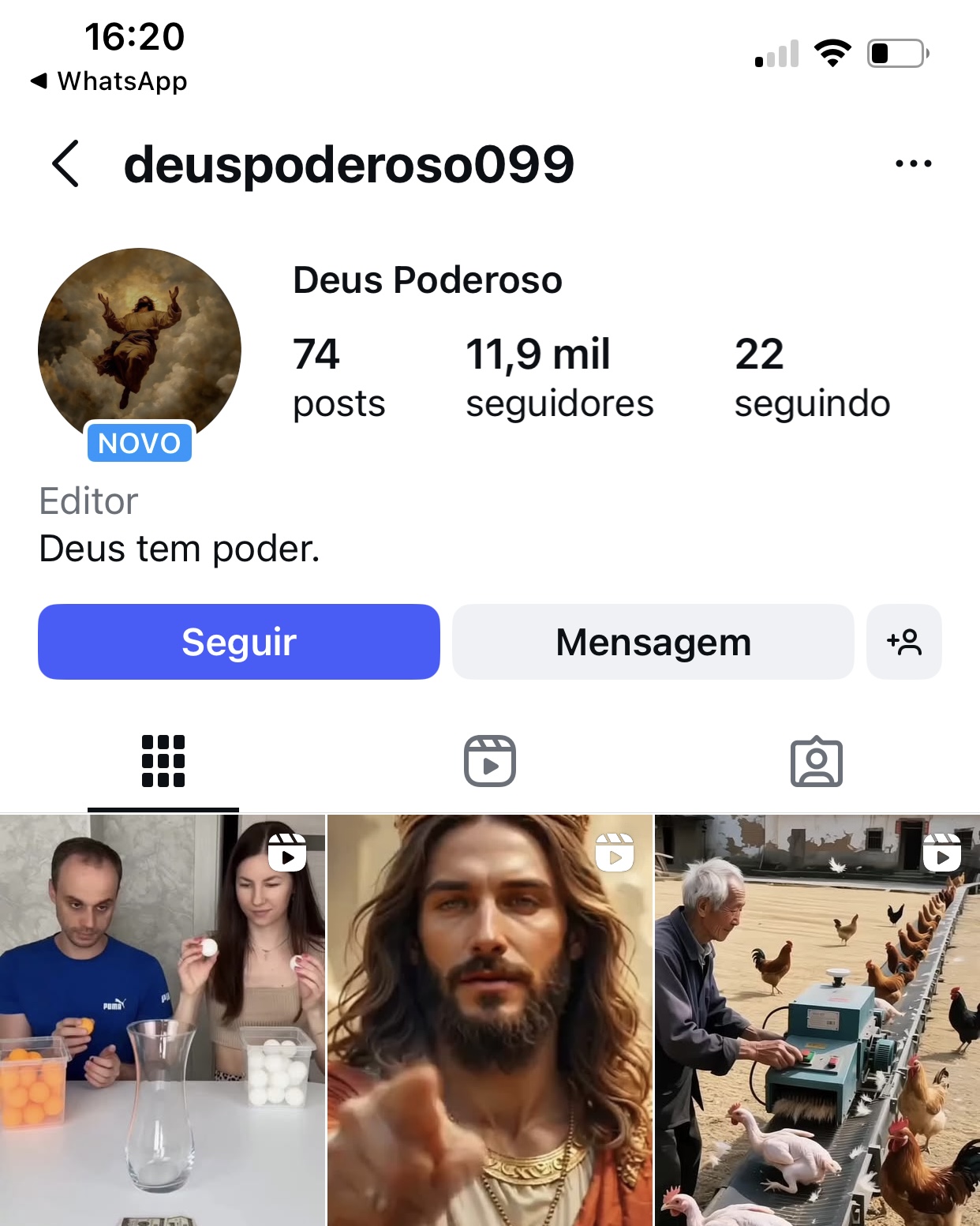Image resolution: width=980 pixels, height=1226 pixels.
Task: Switch to the Reels tab
Action: pyautogui.click(x=490, y=761)
